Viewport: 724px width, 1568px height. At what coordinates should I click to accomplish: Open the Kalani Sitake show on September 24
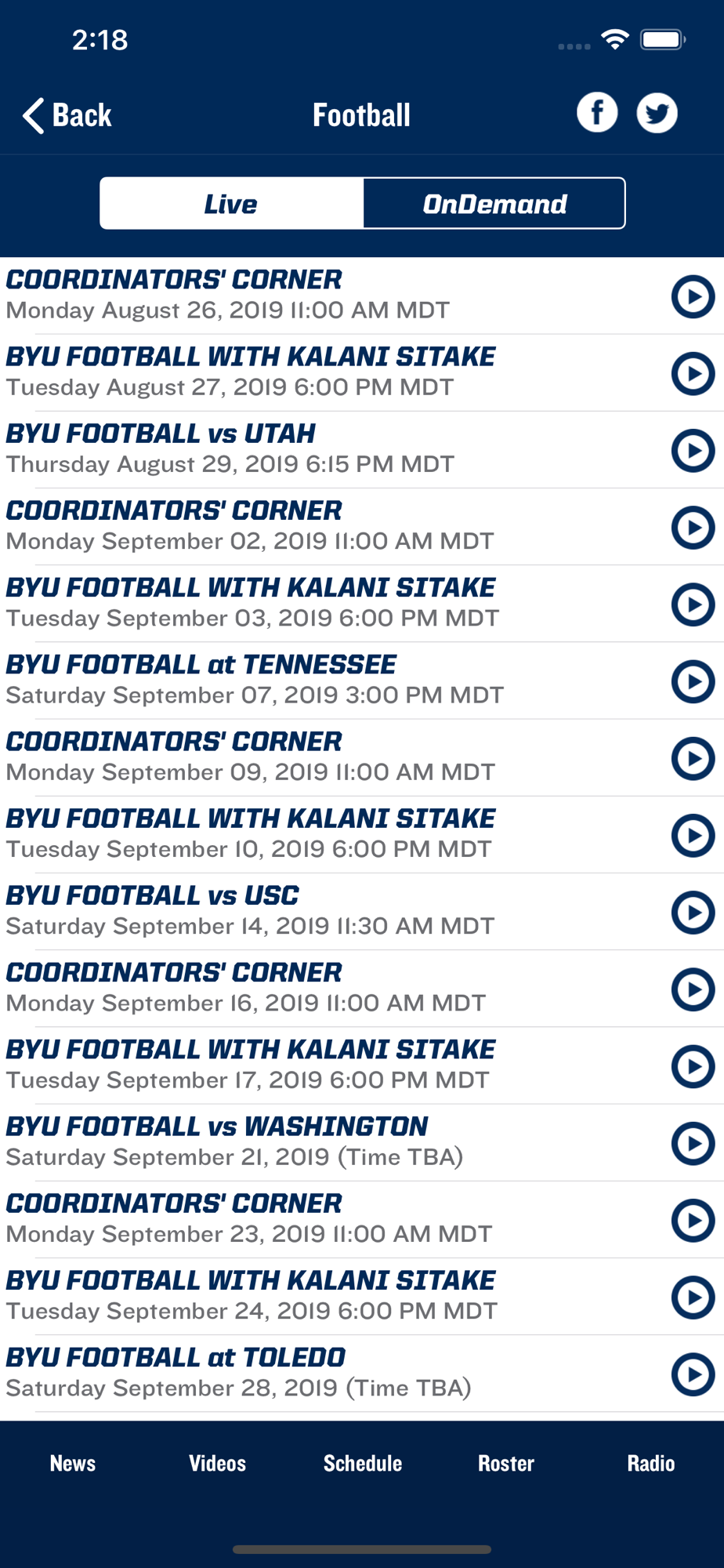362,1297
